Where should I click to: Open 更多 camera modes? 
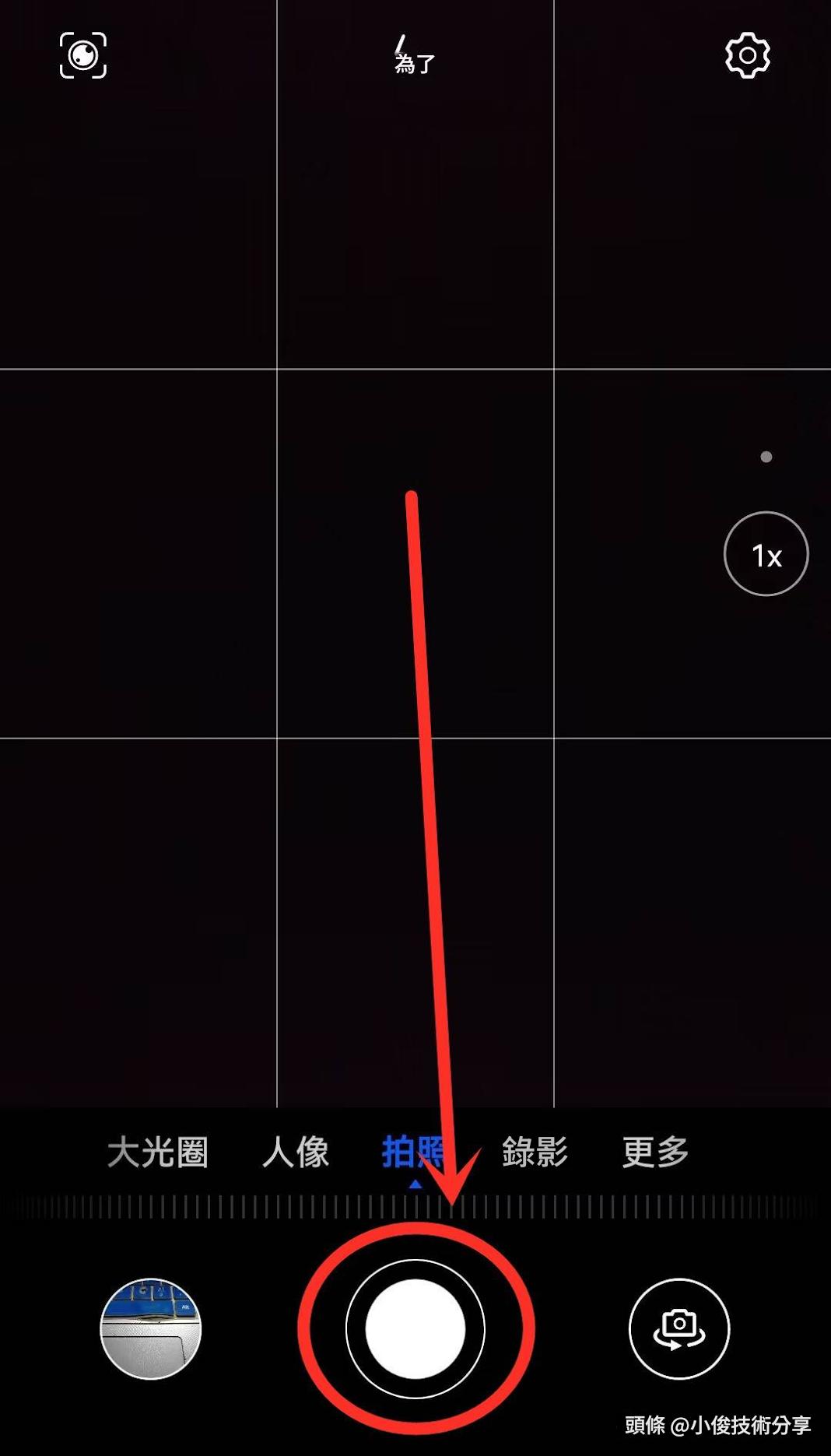point(655,1152)
